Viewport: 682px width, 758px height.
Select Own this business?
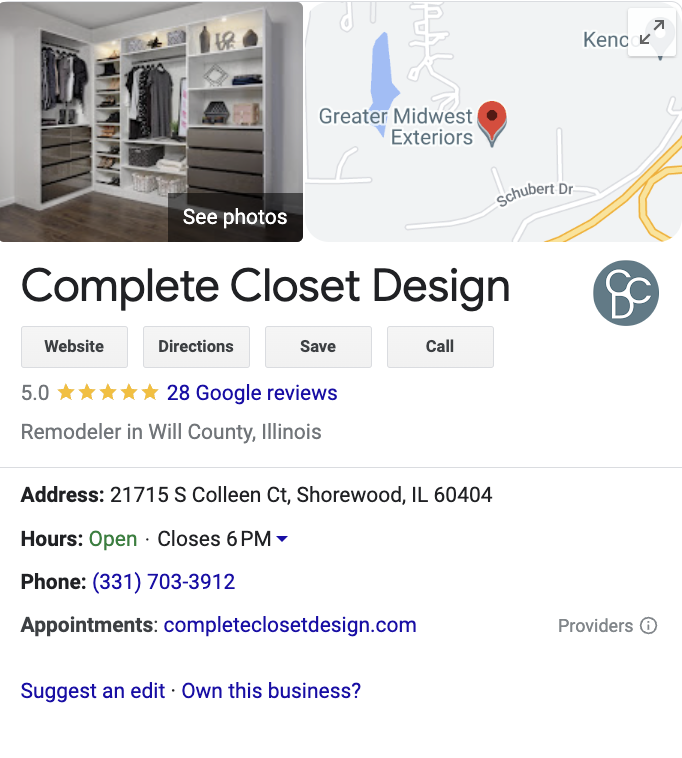271,691
